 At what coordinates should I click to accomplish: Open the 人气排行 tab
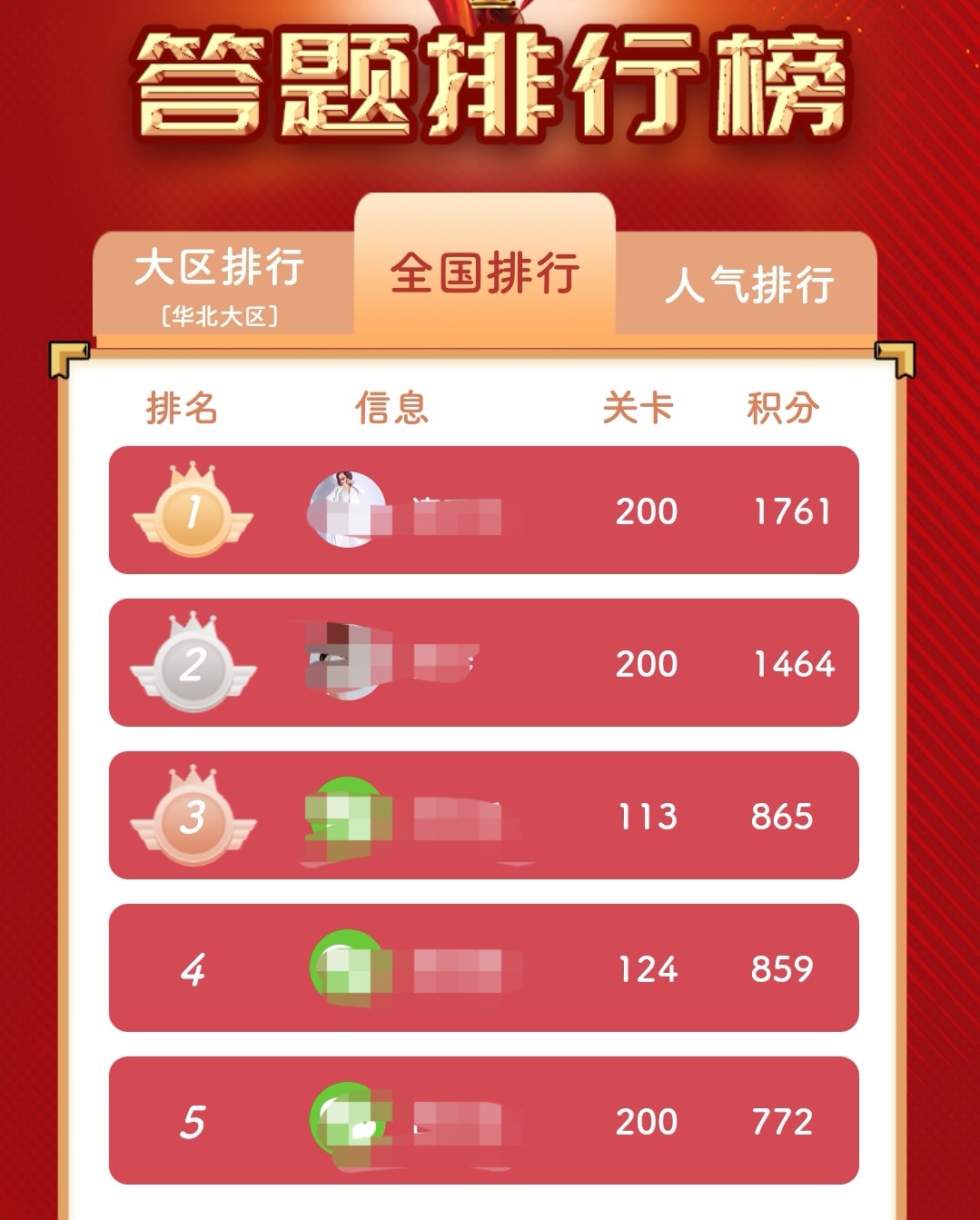pyautogui.click(x=748, y=284)
